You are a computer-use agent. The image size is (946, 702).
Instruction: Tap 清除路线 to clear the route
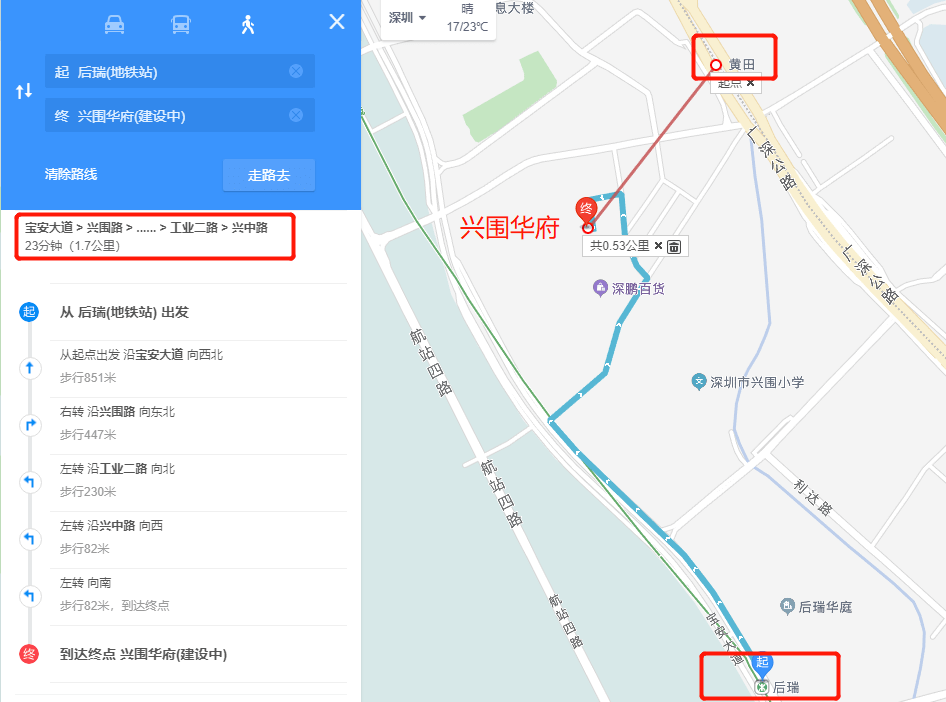(70, 175)
